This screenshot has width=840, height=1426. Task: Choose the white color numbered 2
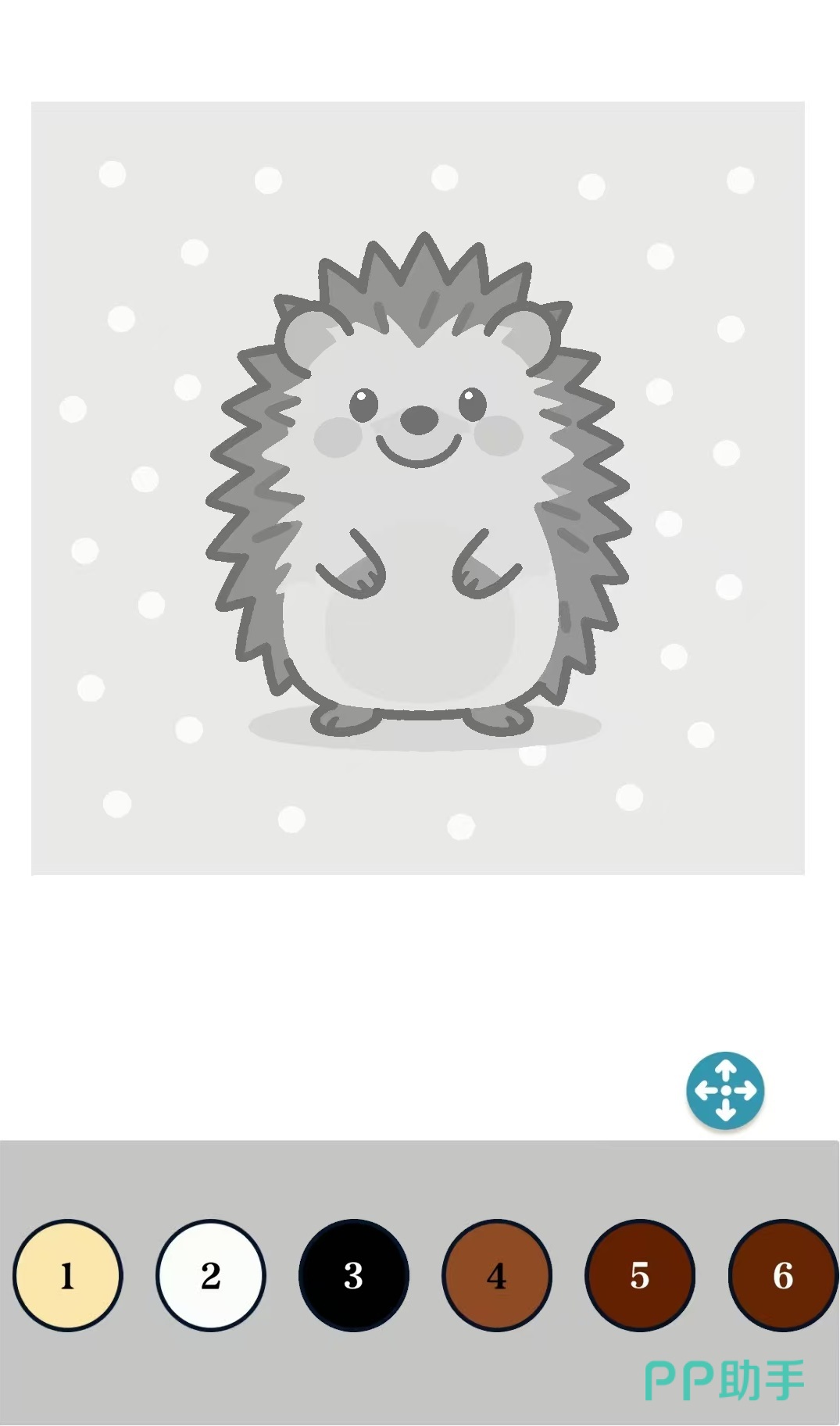click(x=211, y=1275)
